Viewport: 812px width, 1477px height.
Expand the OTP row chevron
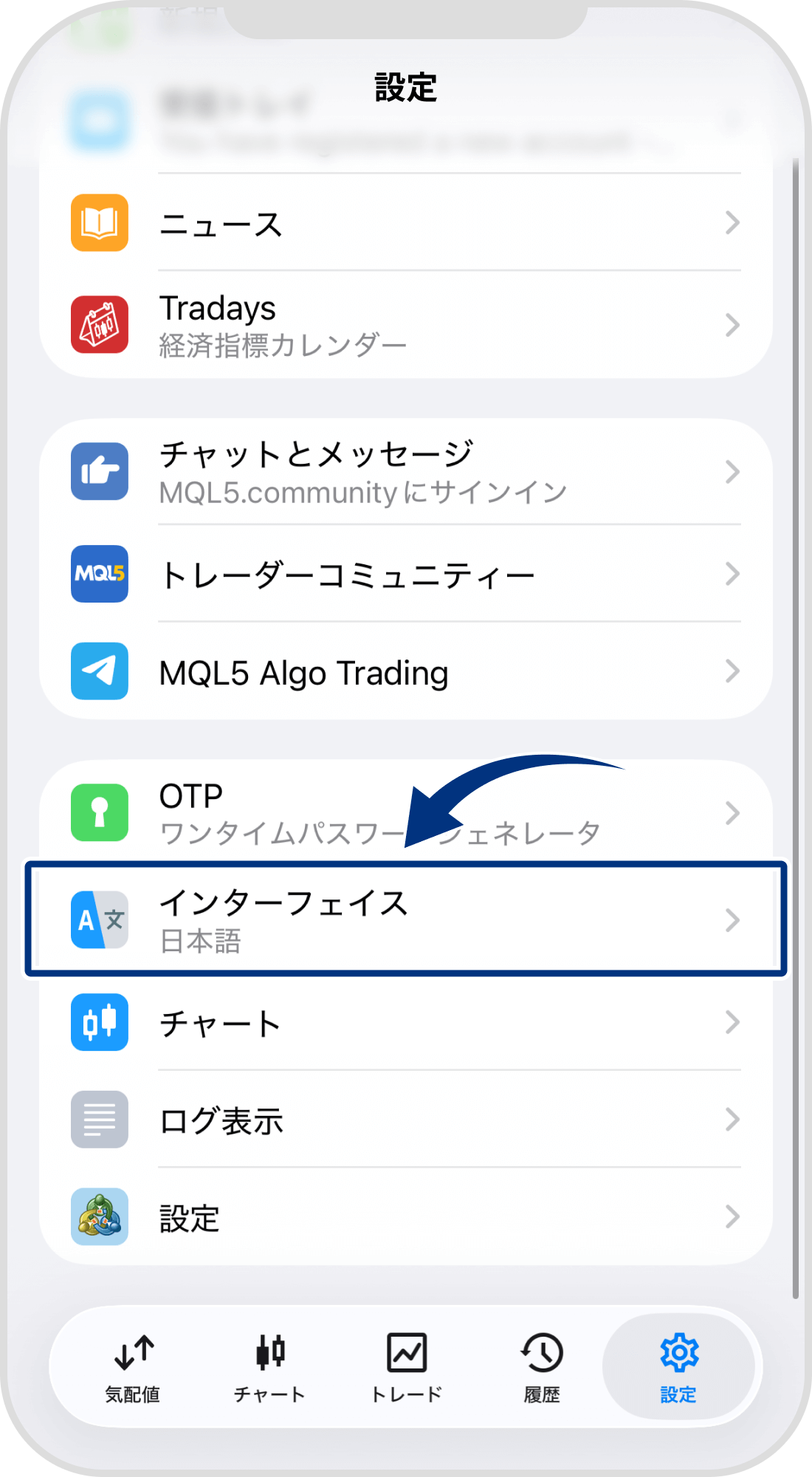[x=732, y=813]
